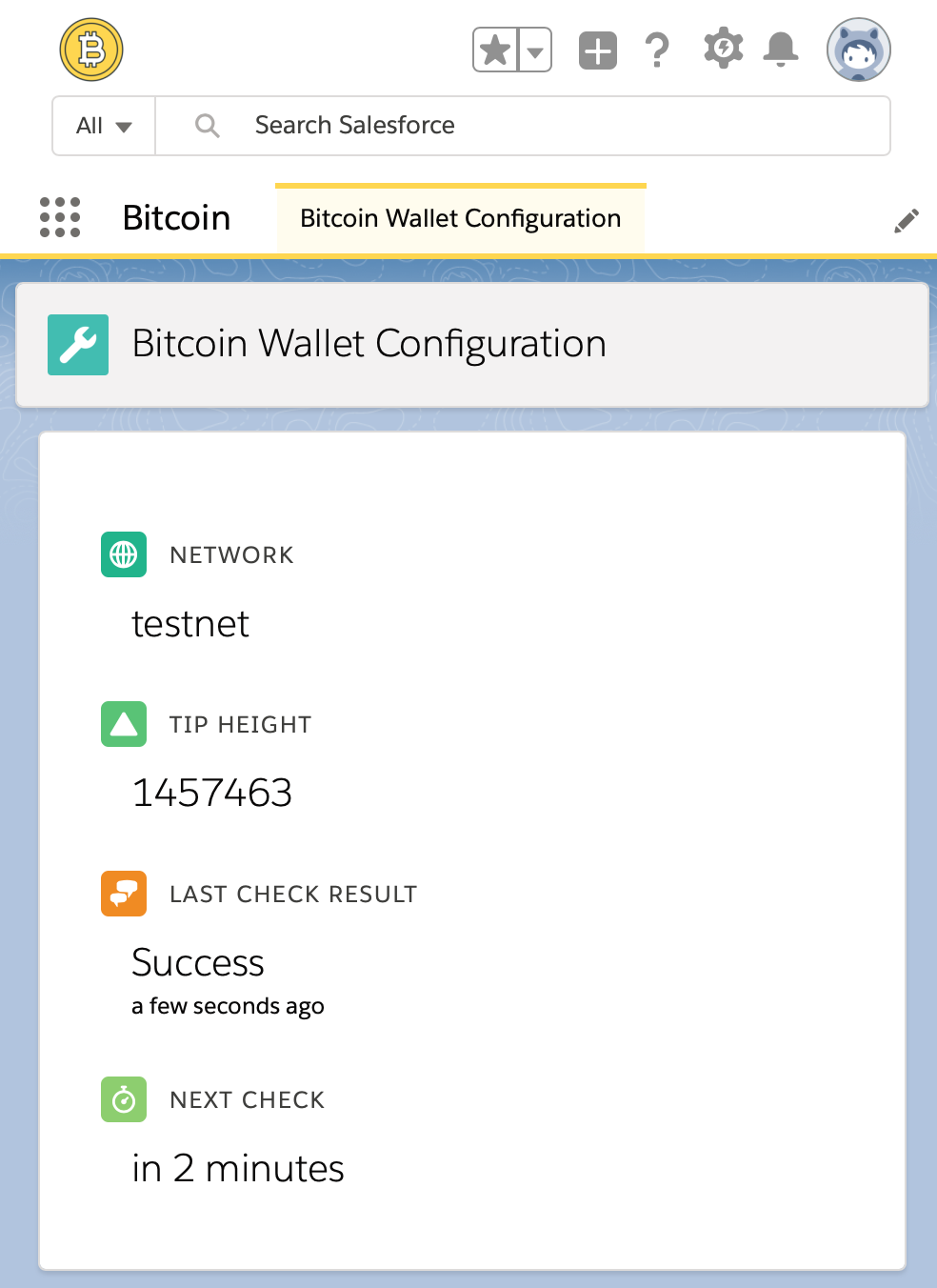Select the Bitcoin Wallet Configuration tab
The image size is (937, 1288).
click(x=460, y=218)
